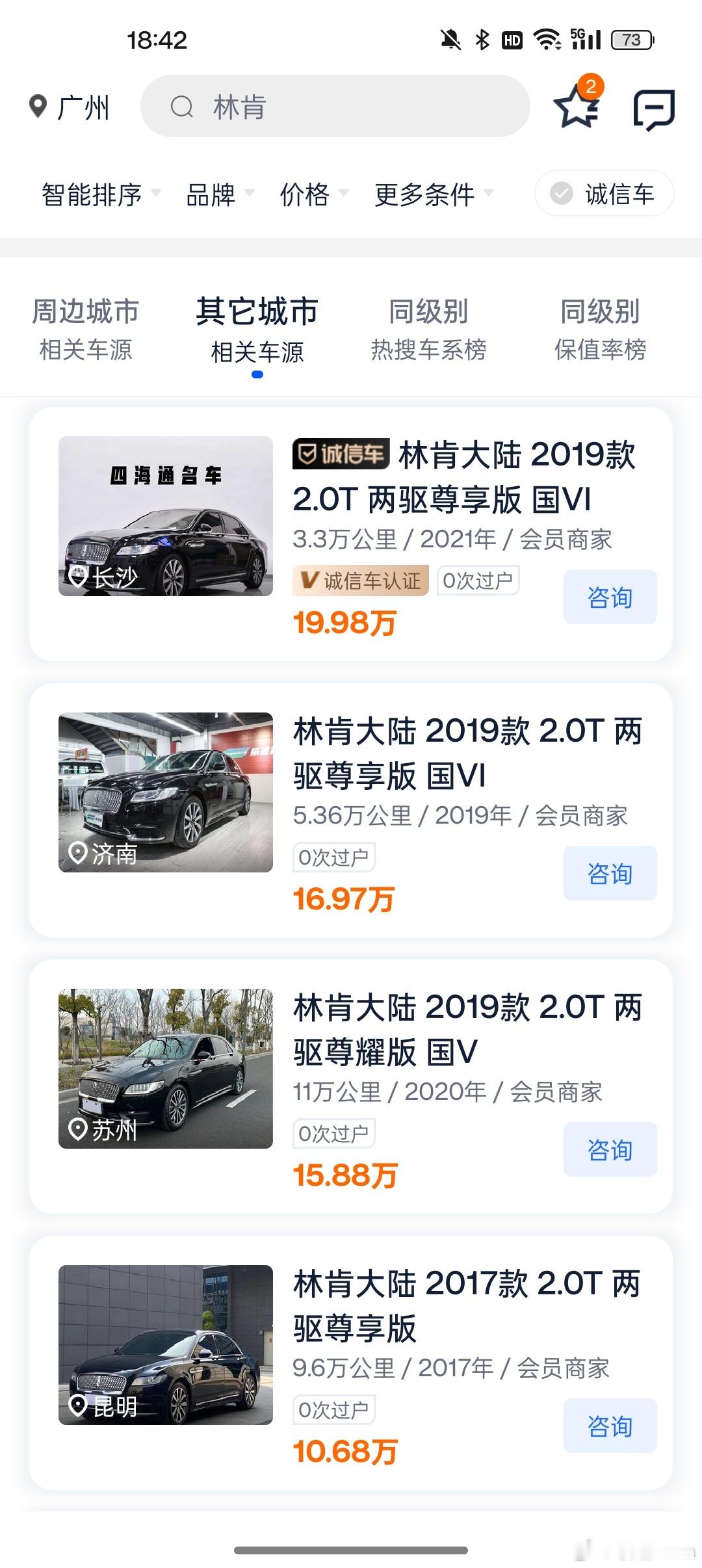702x1568 pixels.
Task: Toggle the 诚信车 filter chip
Action: (x=604, y=193)
